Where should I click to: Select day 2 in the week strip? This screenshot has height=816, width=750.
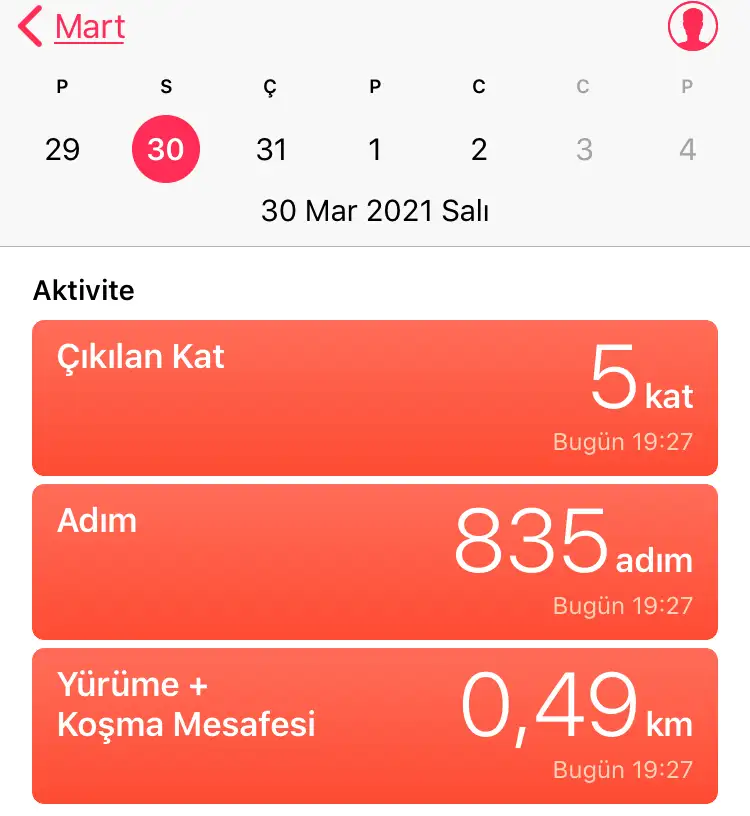coord(479,150)
